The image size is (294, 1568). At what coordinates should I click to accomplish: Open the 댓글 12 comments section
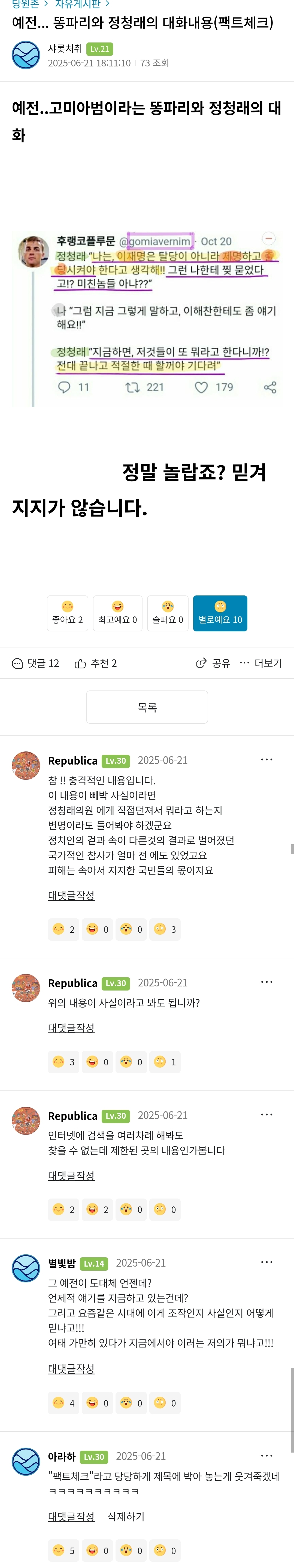tap(36, 664)
